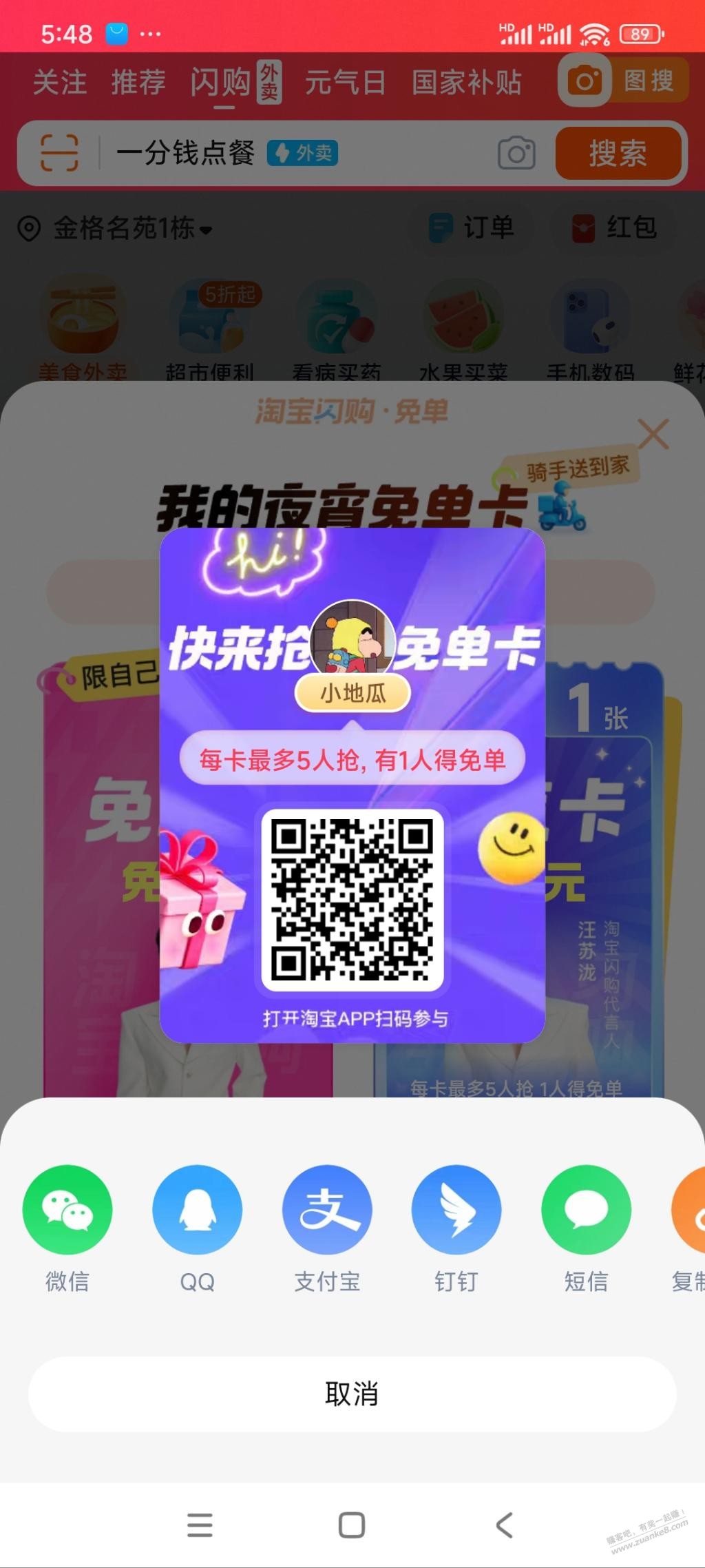Share to WeChat (微信)
705x1568 pixels.
(67, 1210)
